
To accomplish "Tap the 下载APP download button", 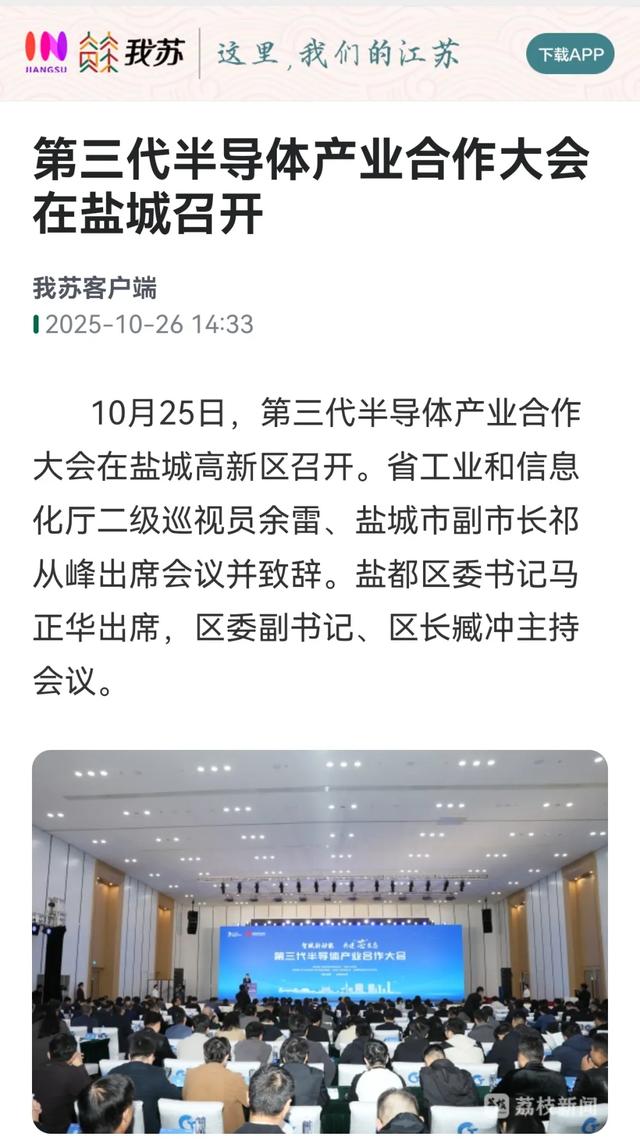I will [570, 54].
